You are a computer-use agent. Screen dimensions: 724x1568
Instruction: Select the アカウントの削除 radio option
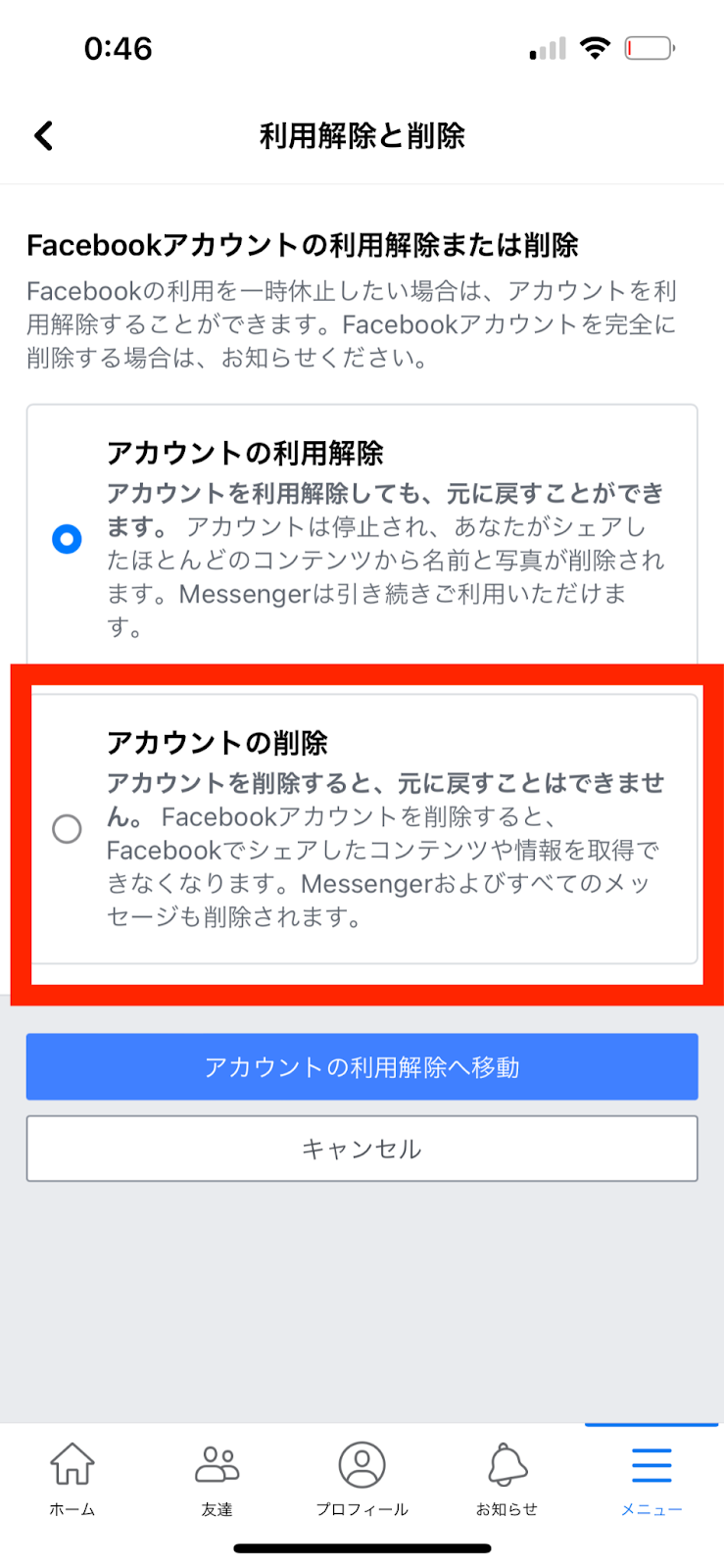pos(67,829)
